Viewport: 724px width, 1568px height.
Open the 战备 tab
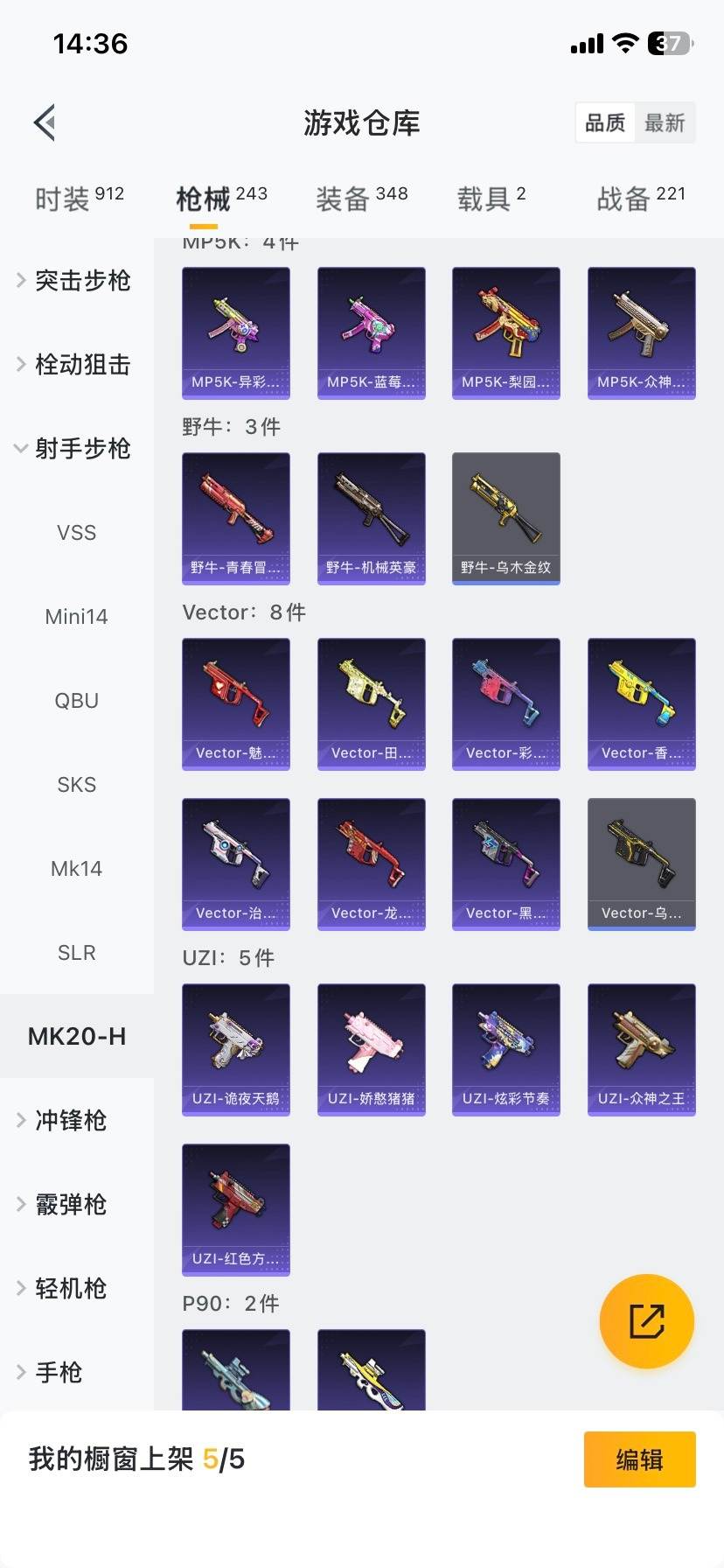pos(641,199)
